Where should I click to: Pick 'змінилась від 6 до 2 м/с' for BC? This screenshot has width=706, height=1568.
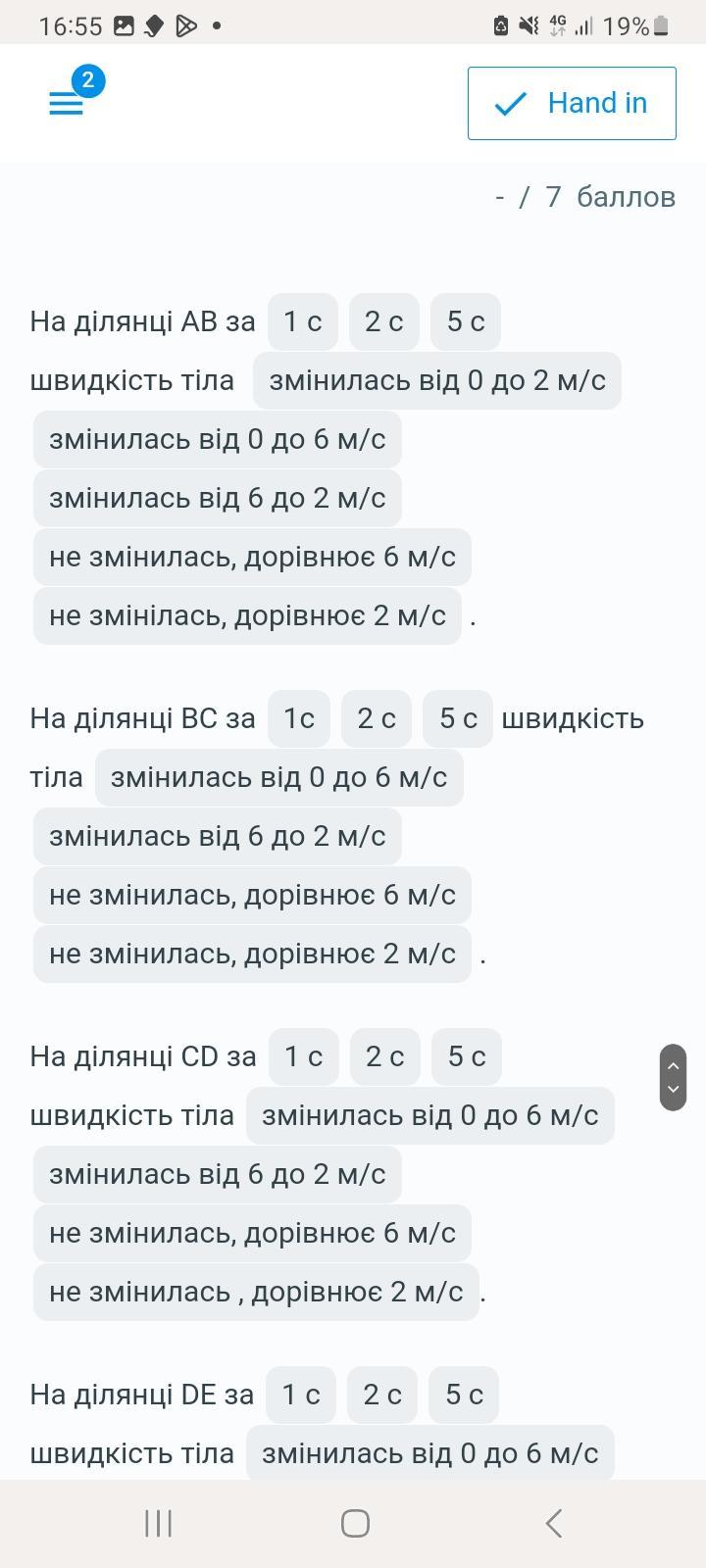(217, 836)
